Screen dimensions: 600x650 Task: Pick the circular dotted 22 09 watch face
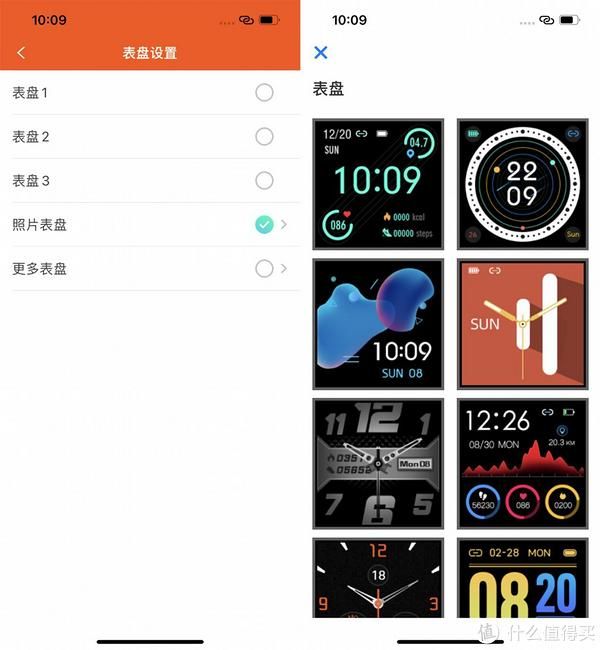(522, 184)
